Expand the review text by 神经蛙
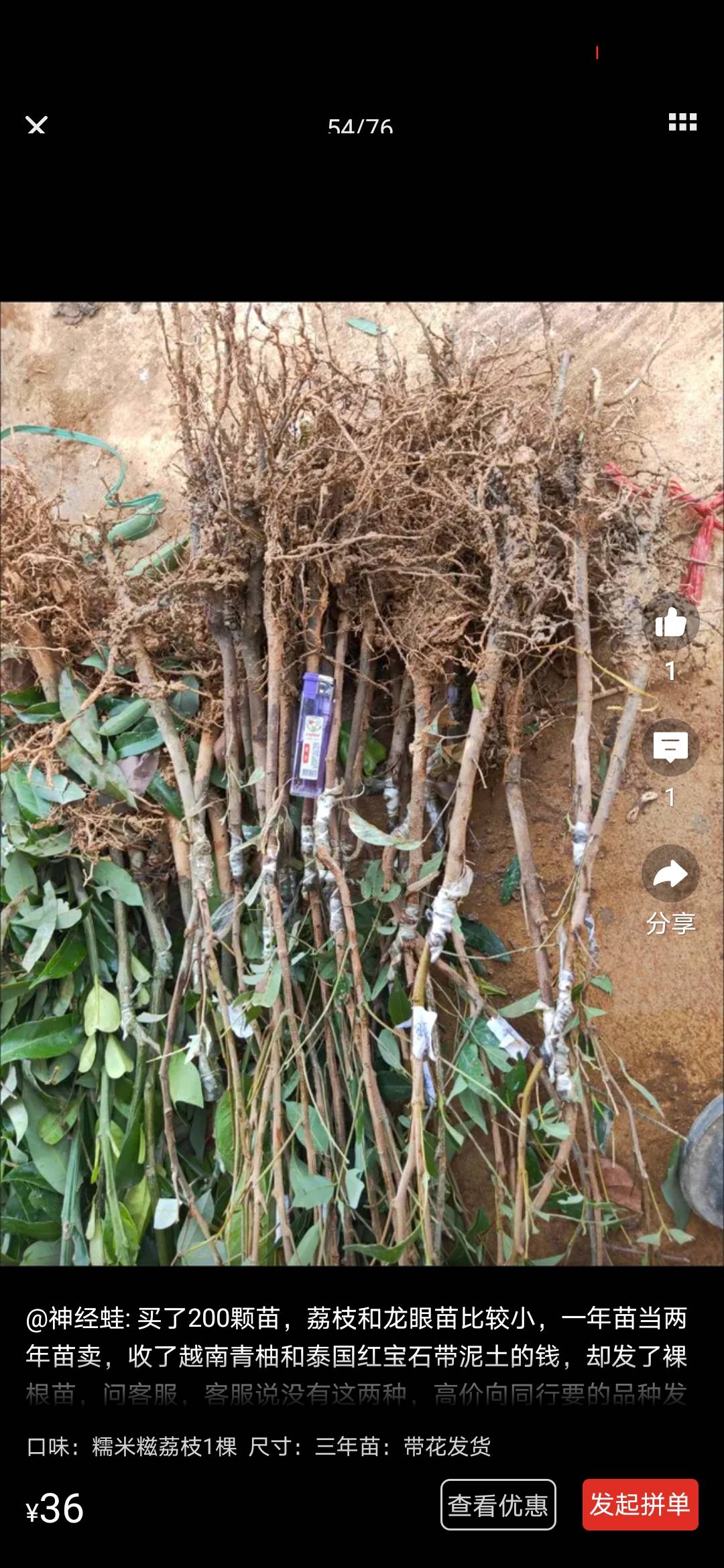The width and height of the screenshot is (724, 1568). coord(357,1356)
